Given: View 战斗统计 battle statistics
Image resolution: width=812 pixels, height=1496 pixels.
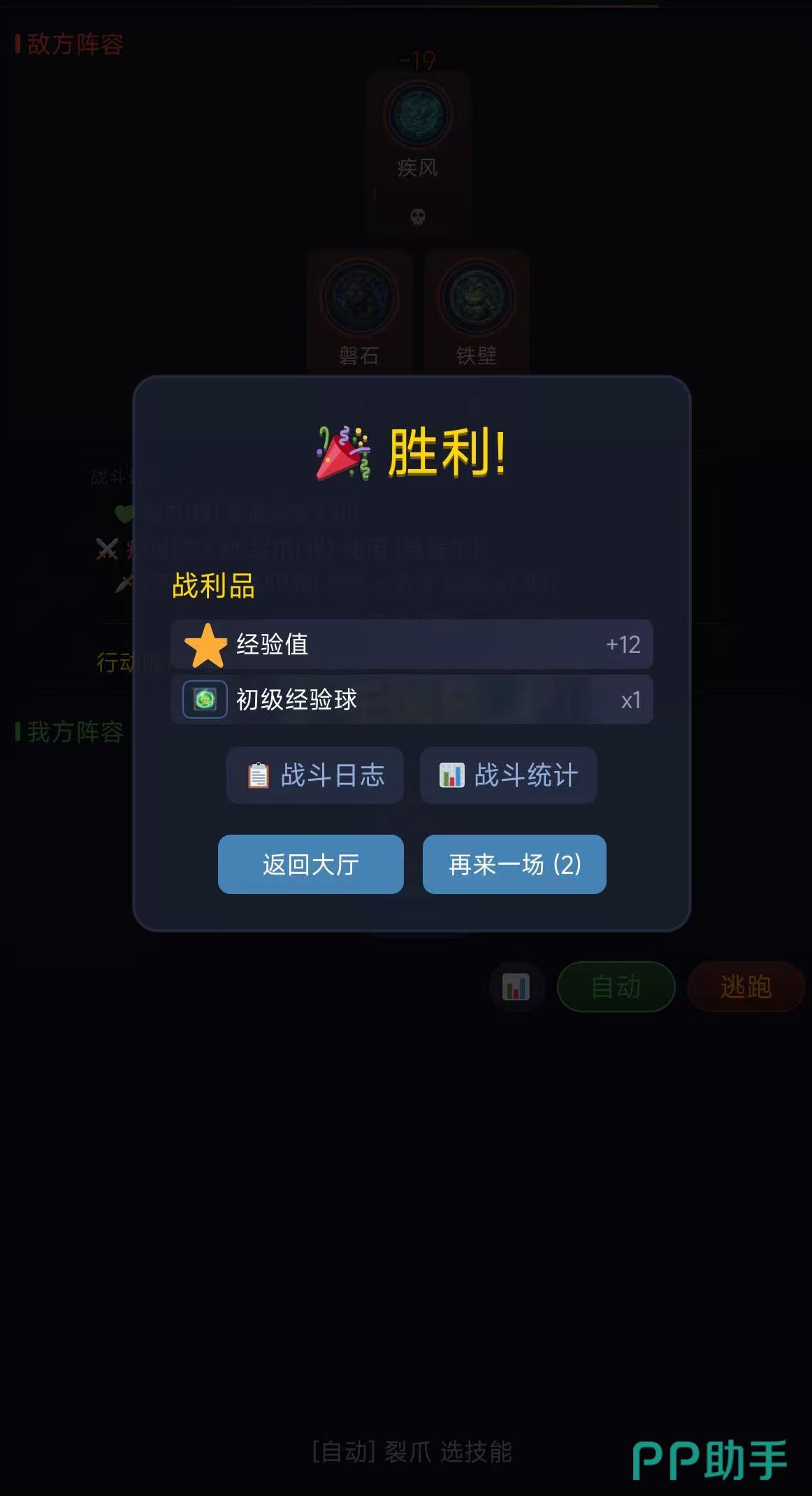Looking at the screenshot, I should tap(508, 775).
